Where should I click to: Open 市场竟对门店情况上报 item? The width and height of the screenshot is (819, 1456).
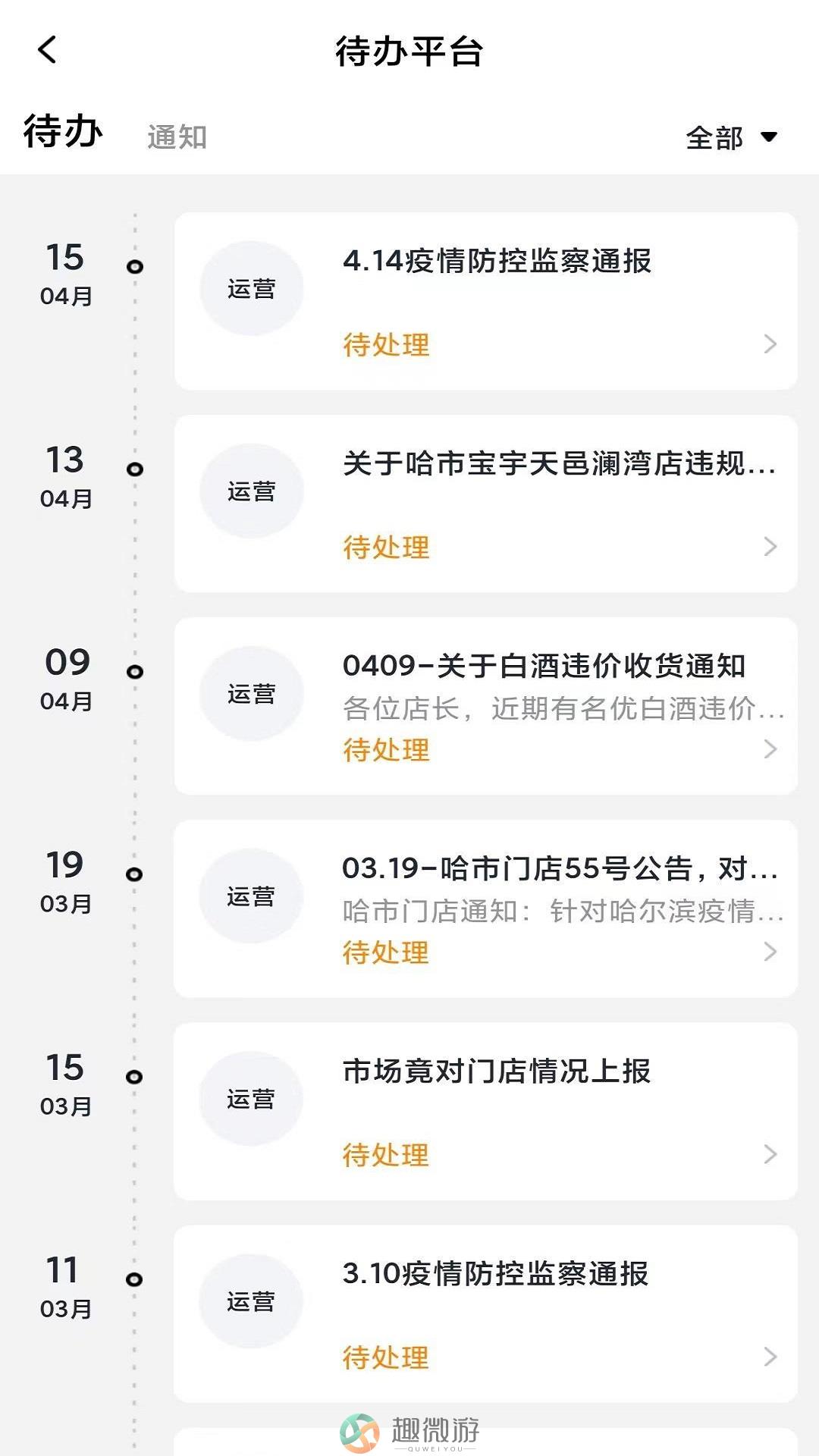(485, 1111)
